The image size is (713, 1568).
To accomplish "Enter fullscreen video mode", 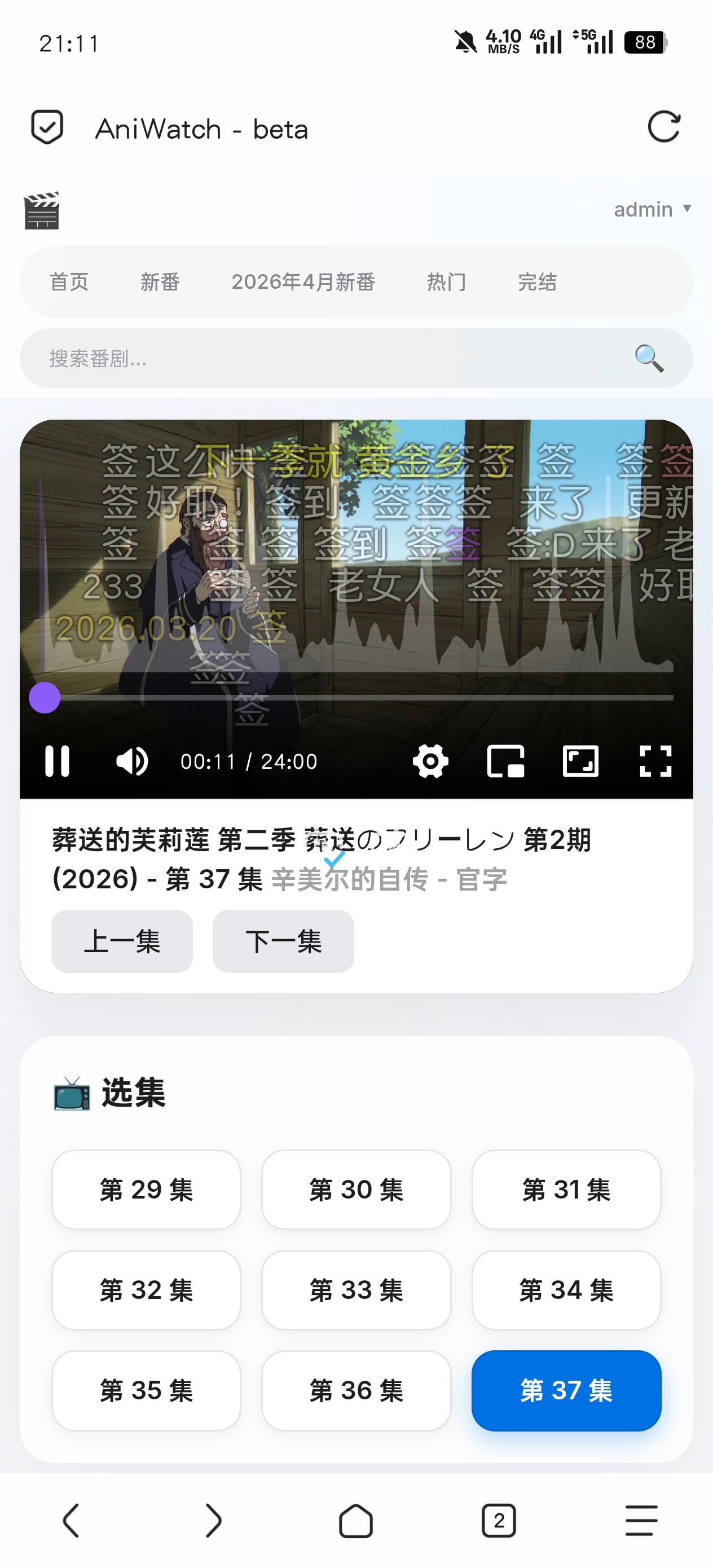I will [655, 761].
